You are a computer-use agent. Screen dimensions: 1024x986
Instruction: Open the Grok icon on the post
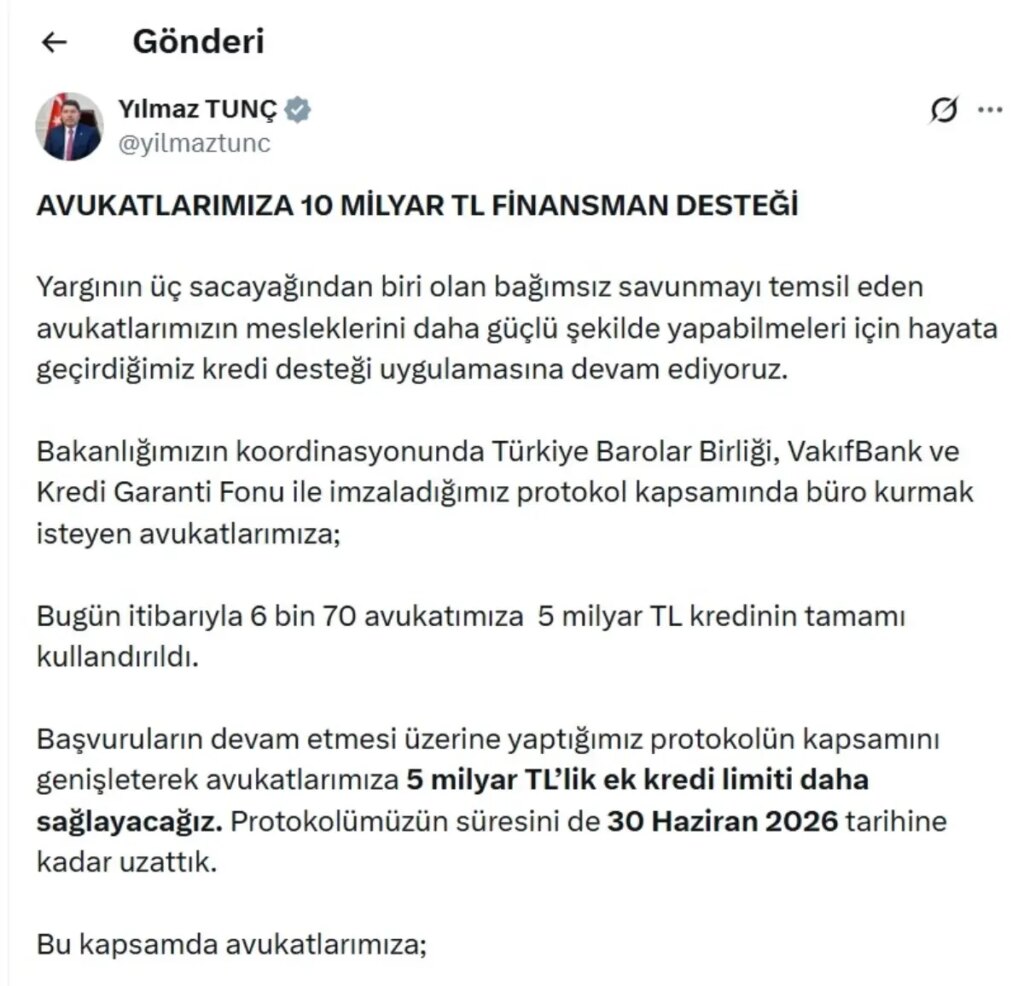(x=943, y=110)
